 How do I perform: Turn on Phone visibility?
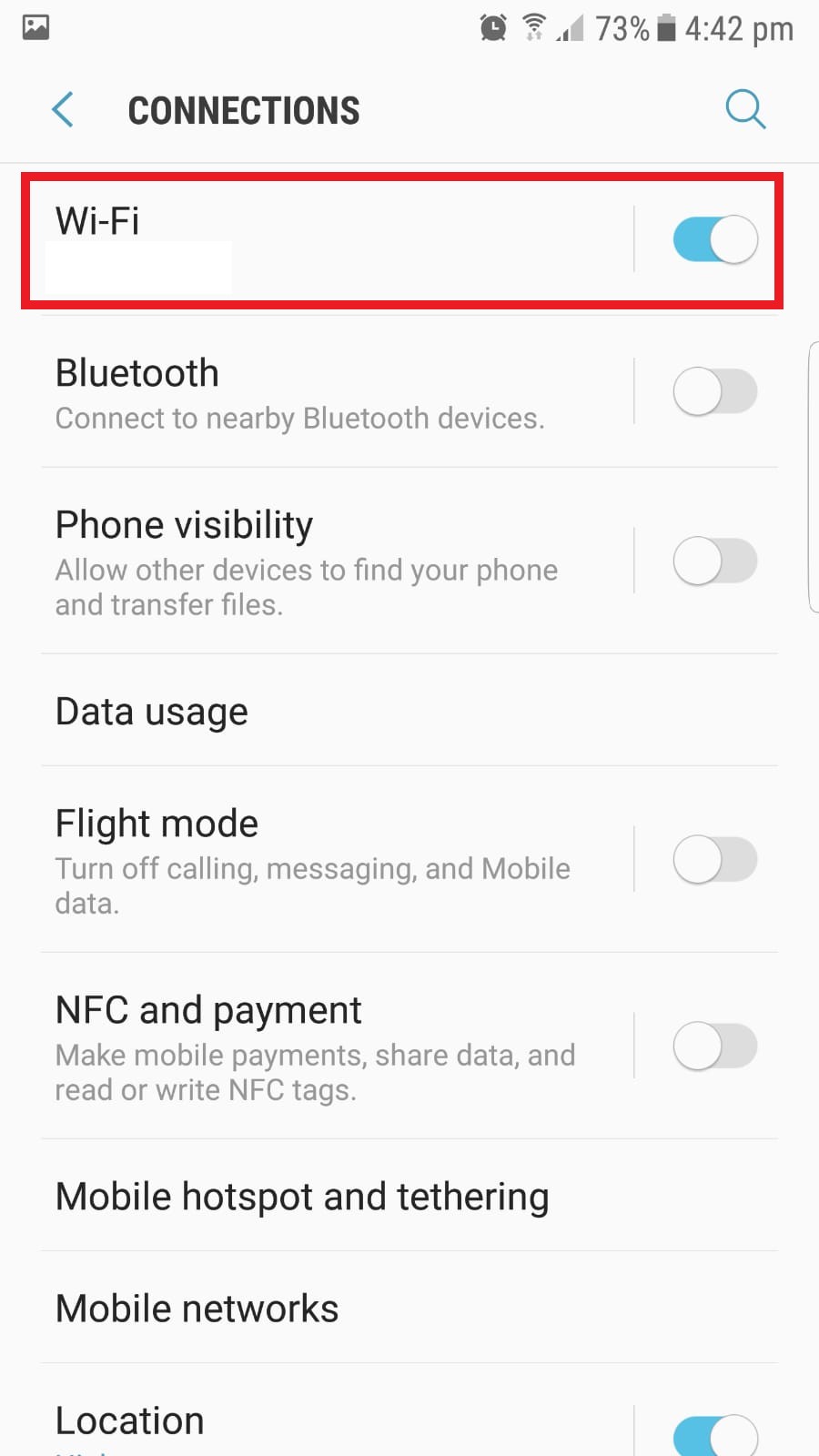pos(714,561)
